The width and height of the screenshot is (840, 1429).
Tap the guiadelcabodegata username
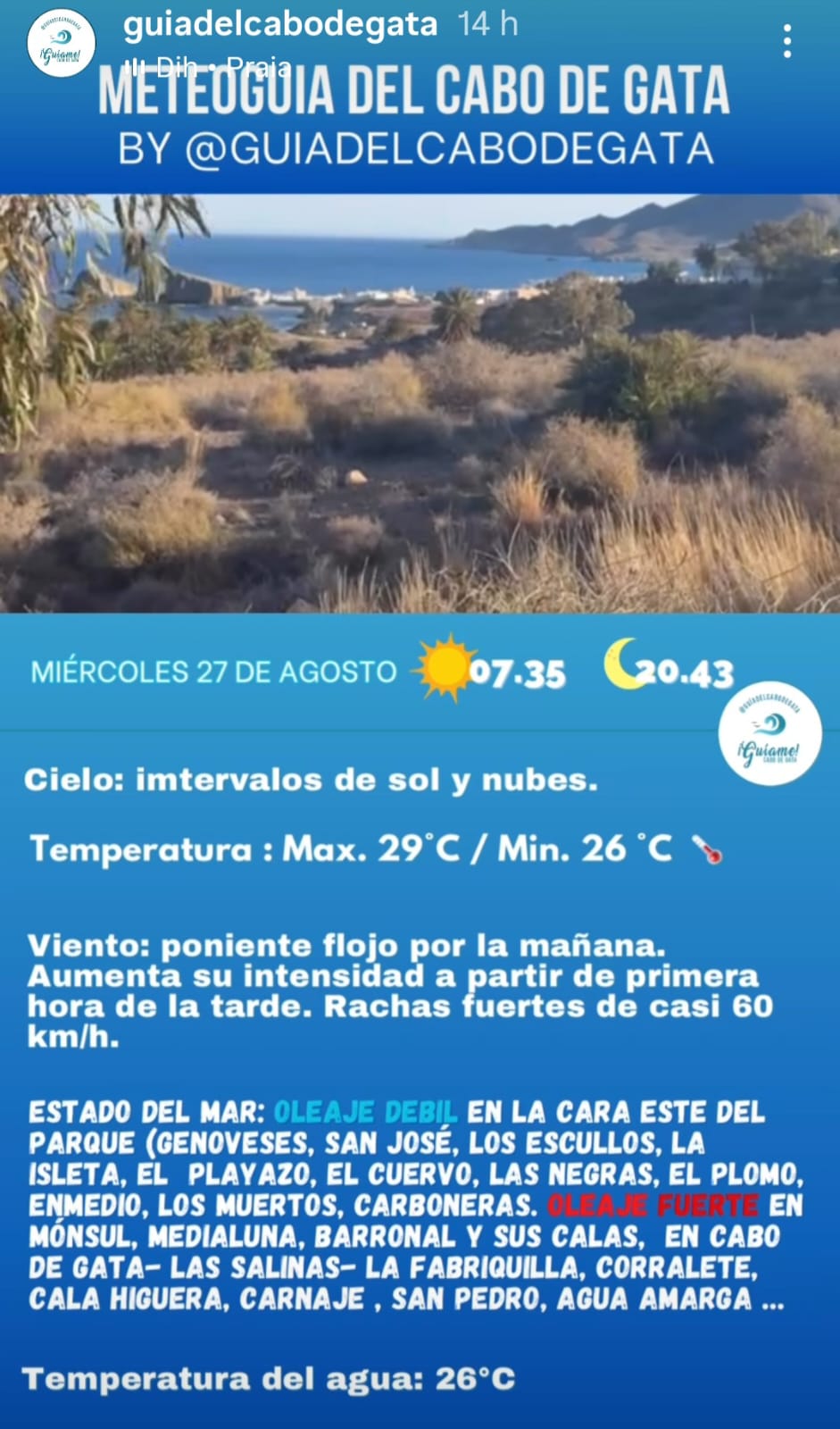tap(280, 24)
